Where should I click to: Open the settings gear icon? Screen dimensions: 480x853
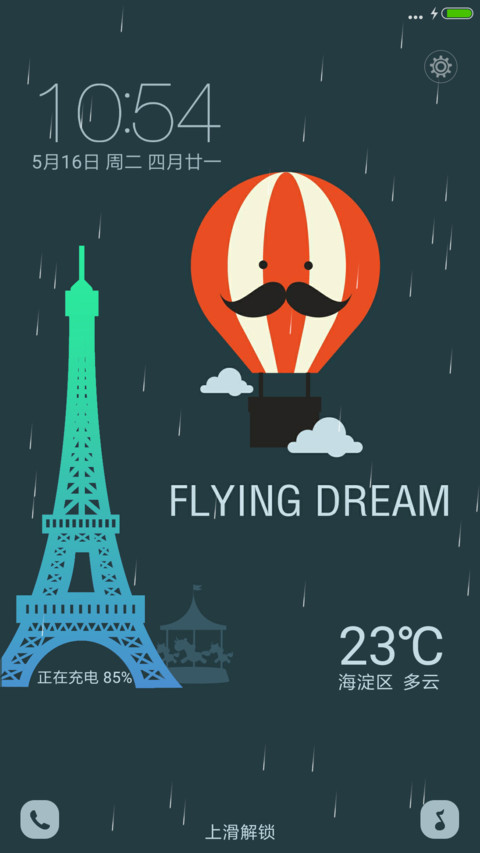tap(441, 67)
